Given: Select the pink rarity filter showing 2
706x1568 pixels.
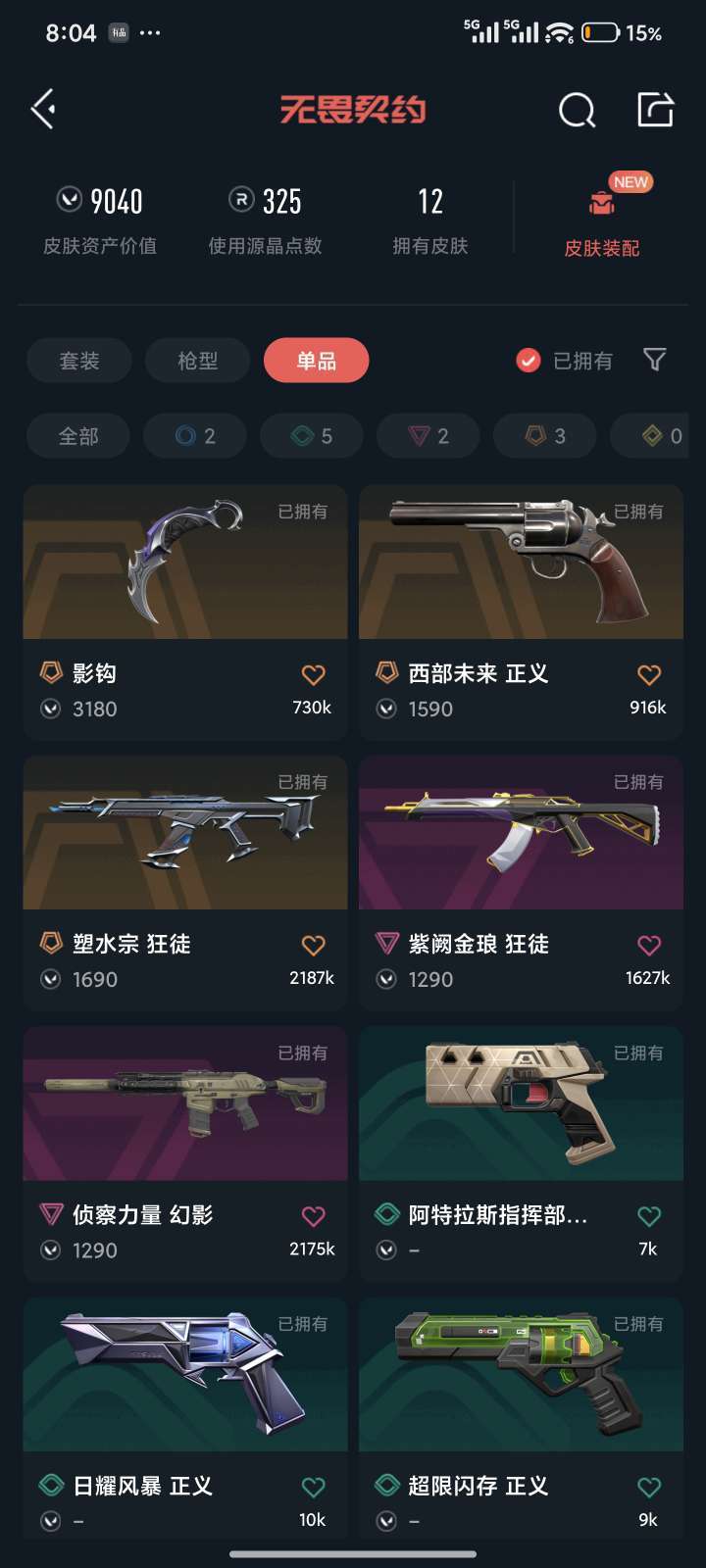Looking at the screenshot, I should click(x=428, y=436).
